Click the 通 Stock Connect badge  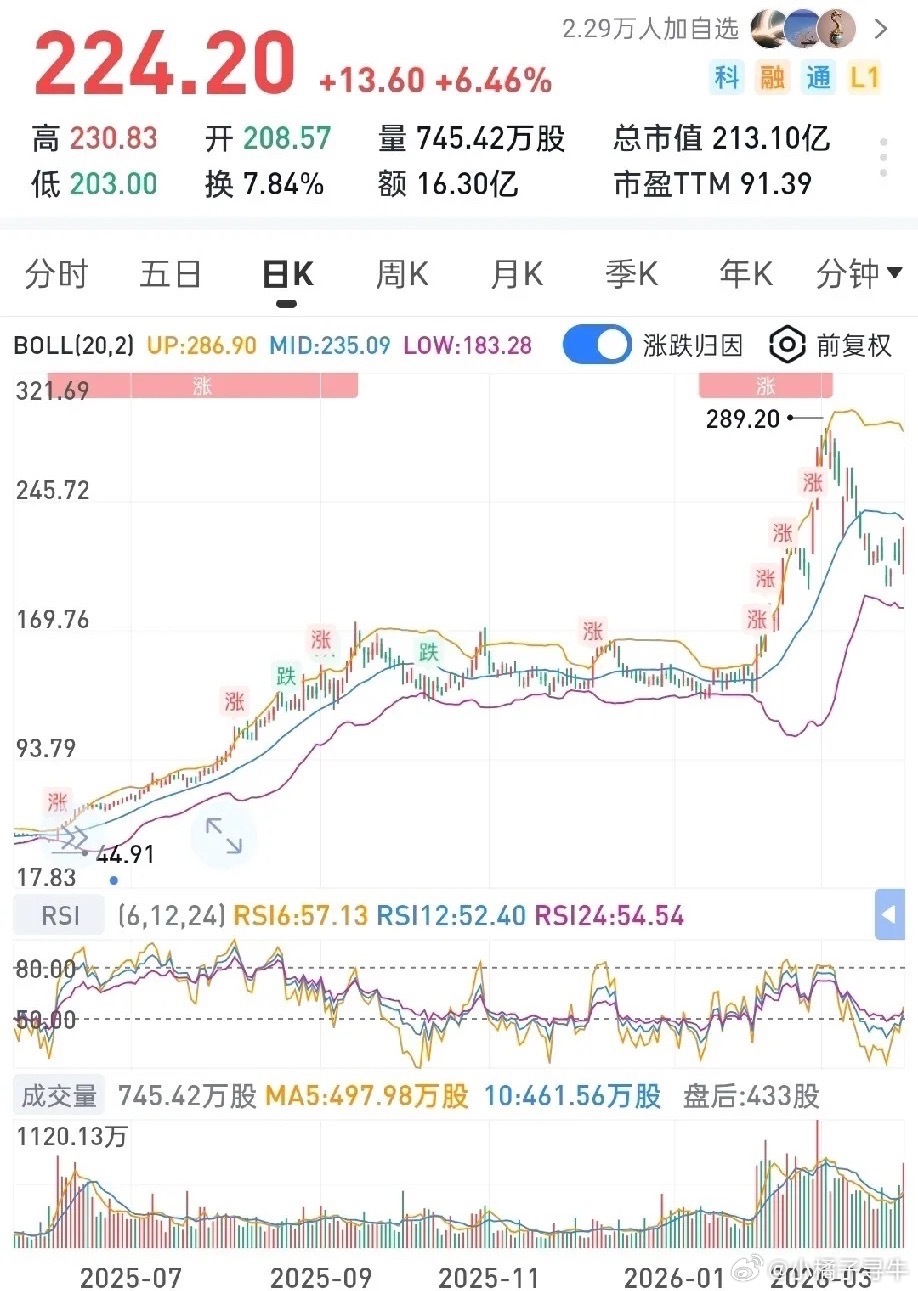[x=818, y=77]
